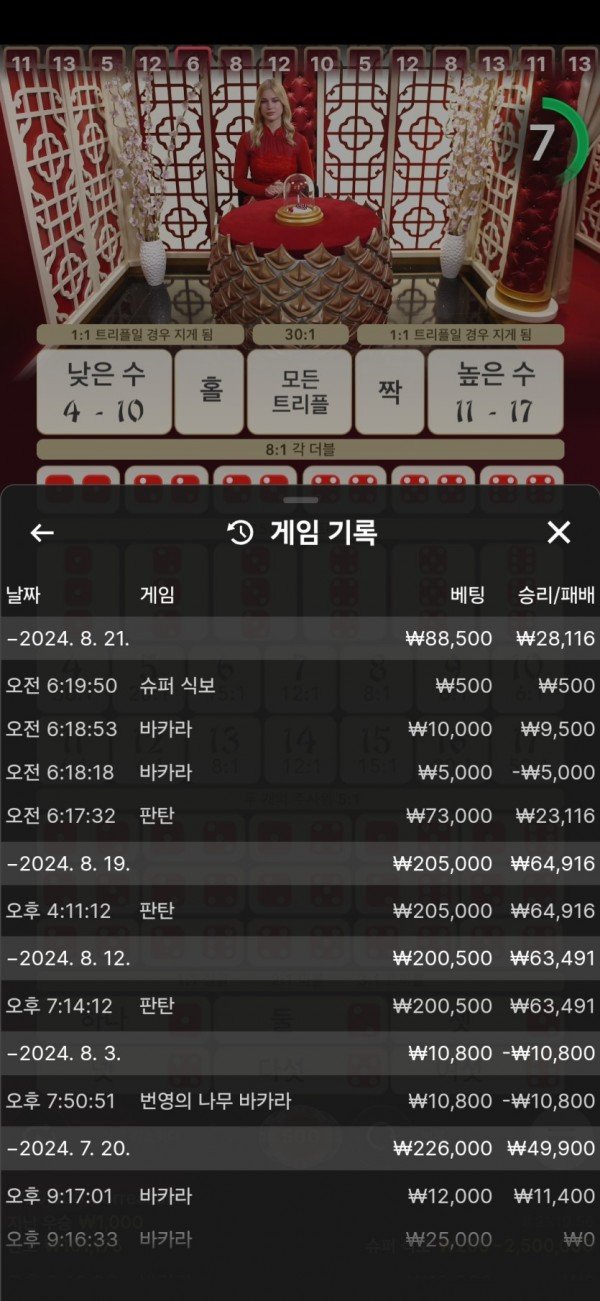The height and width of the screenshot is (1301, 600).
Task: Place a bet on even (짝)
Action: [x=389, y=392]
